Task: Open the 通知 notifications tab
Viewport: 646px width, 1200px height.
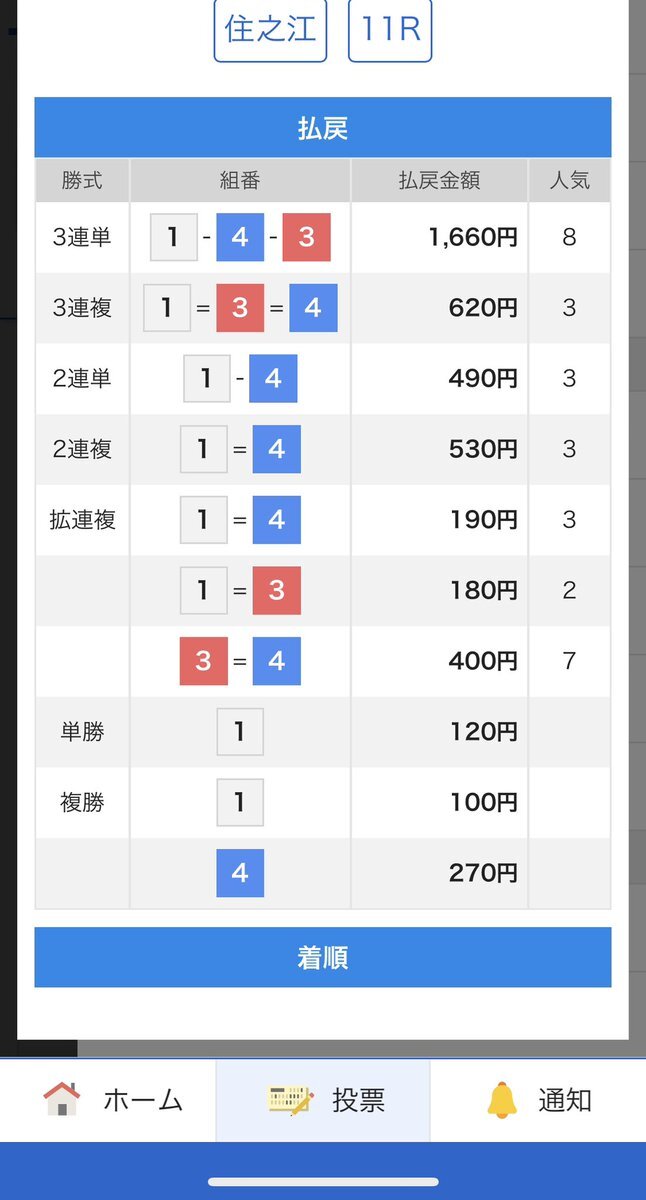Action: click(538, 1100)
